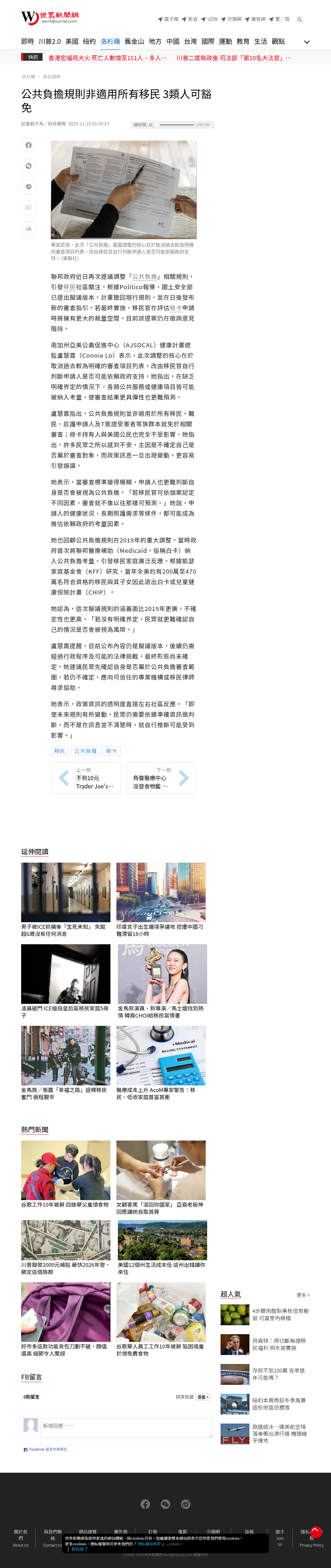
Task: Switch to the 即時 section
Action: [27, 41]
